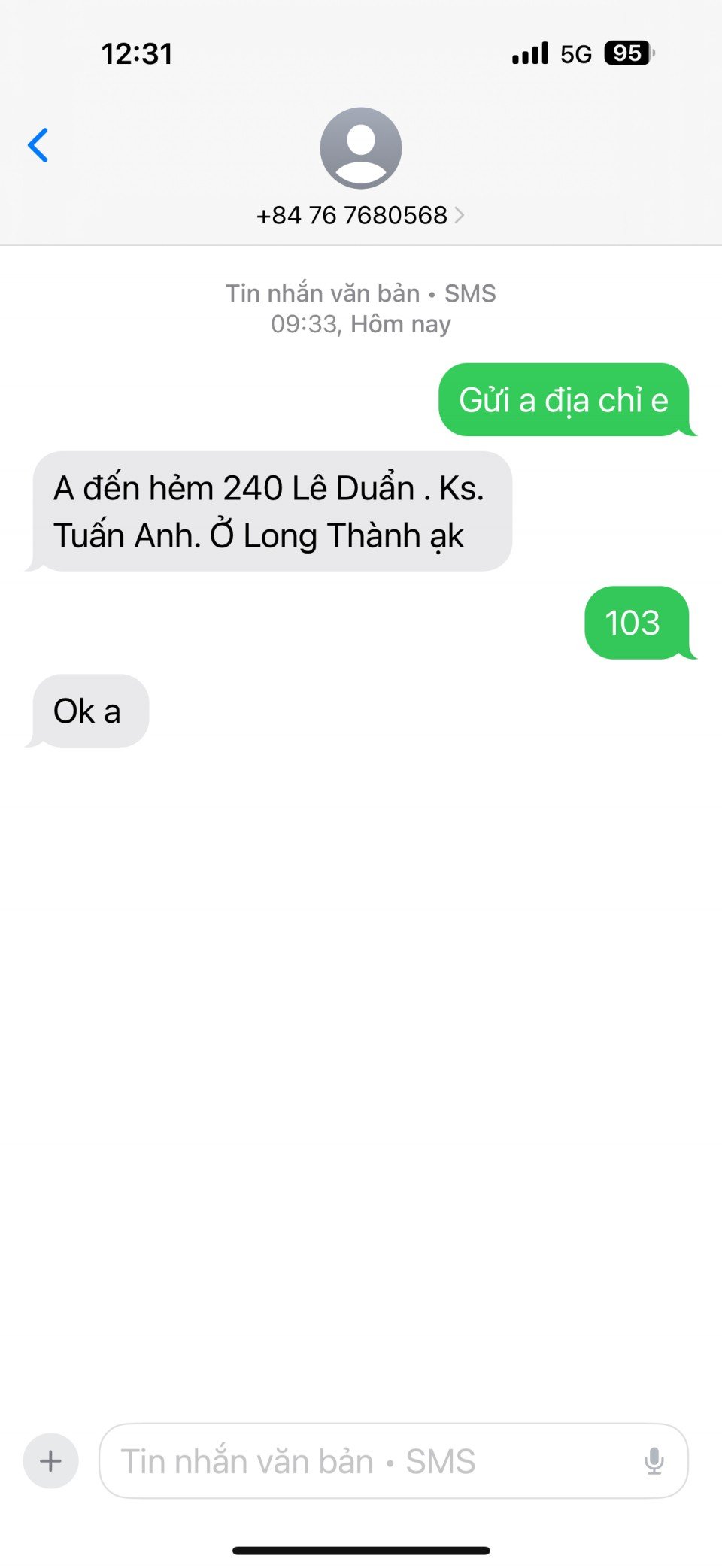Go back to the messages list
Viewport: 722px width, 1568px height.
click(38, 145)
